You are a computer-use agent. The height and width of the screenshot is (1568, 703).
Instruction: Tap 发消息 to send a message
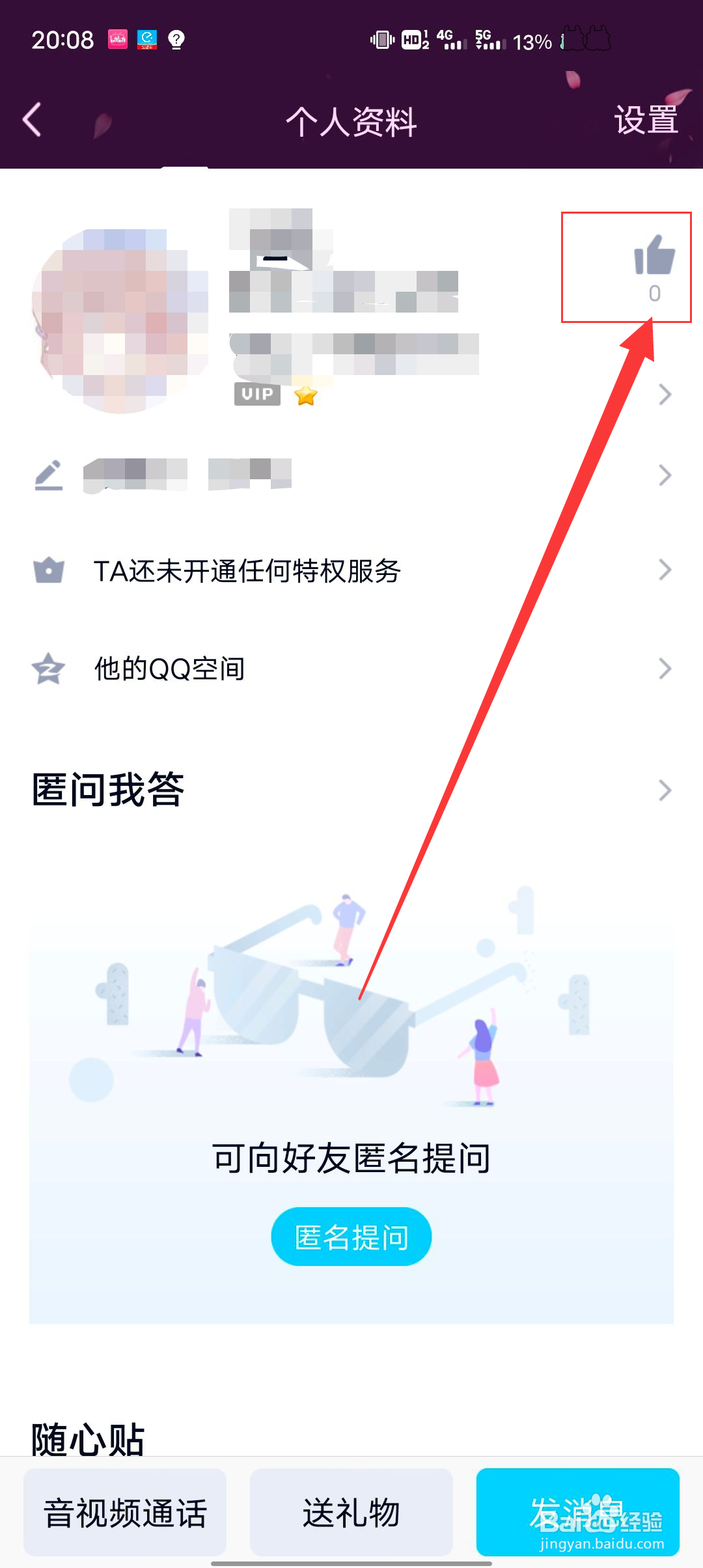click(x=577, y=1512)
